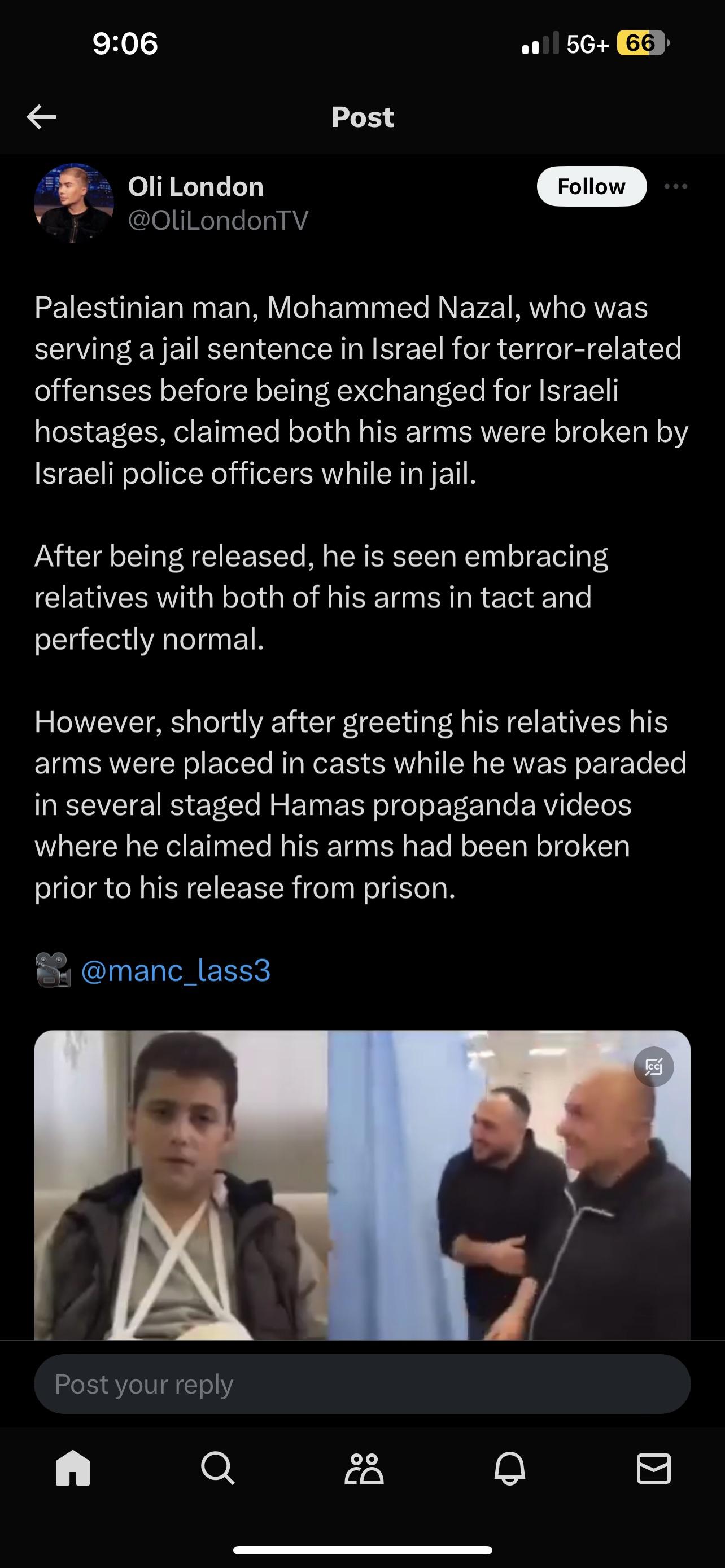The width and height of the screenshot is (725, 1568).
Task: Open Oli London's profile picture
Action: tap(73, 203)
